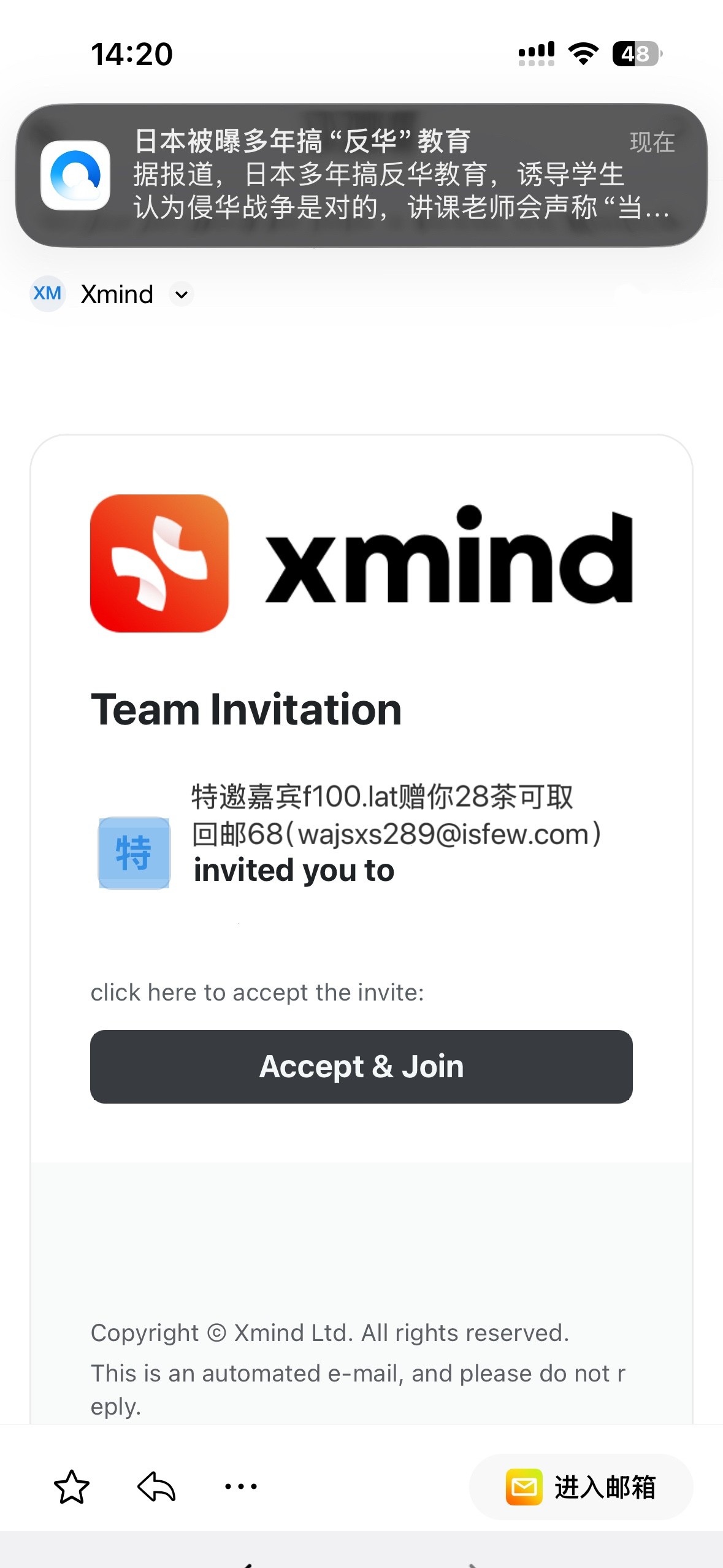The image size is (723, 1568).
Task: Reply to this email
Action: [x=156, y=1486]
